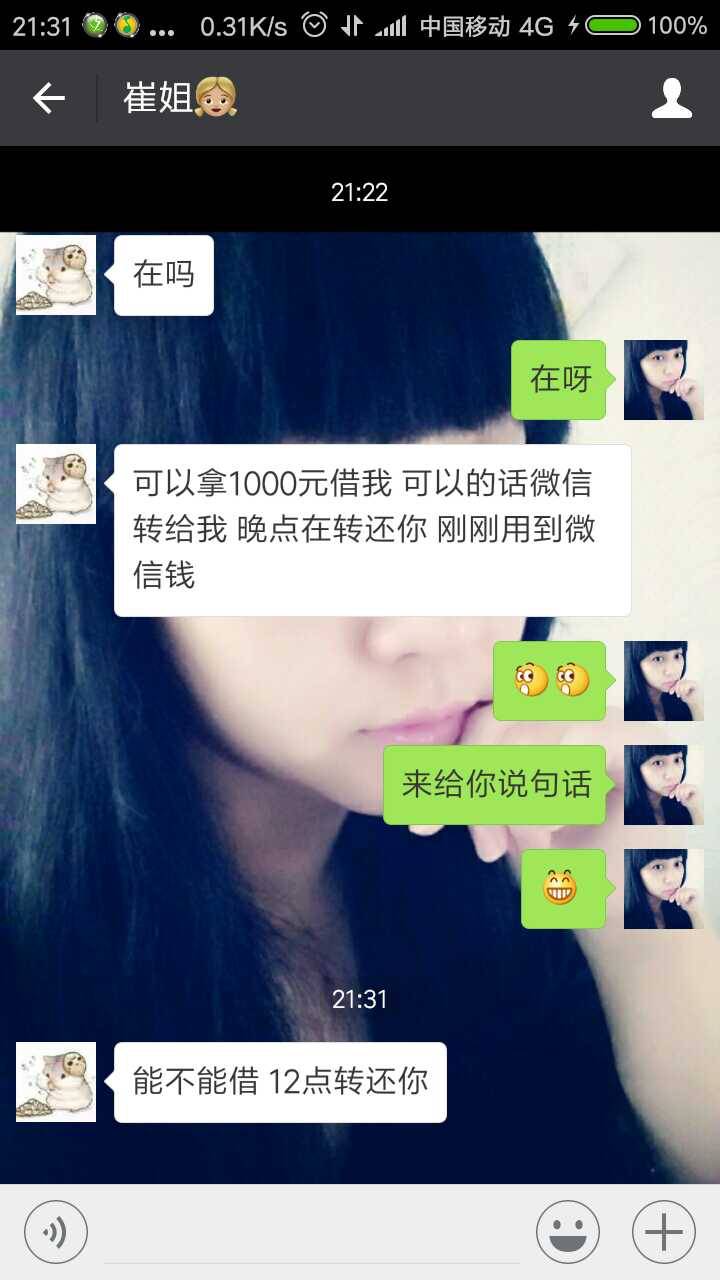
Task: Open the emoji picker
Action: pyautogui.click(x=567, y=1231)
